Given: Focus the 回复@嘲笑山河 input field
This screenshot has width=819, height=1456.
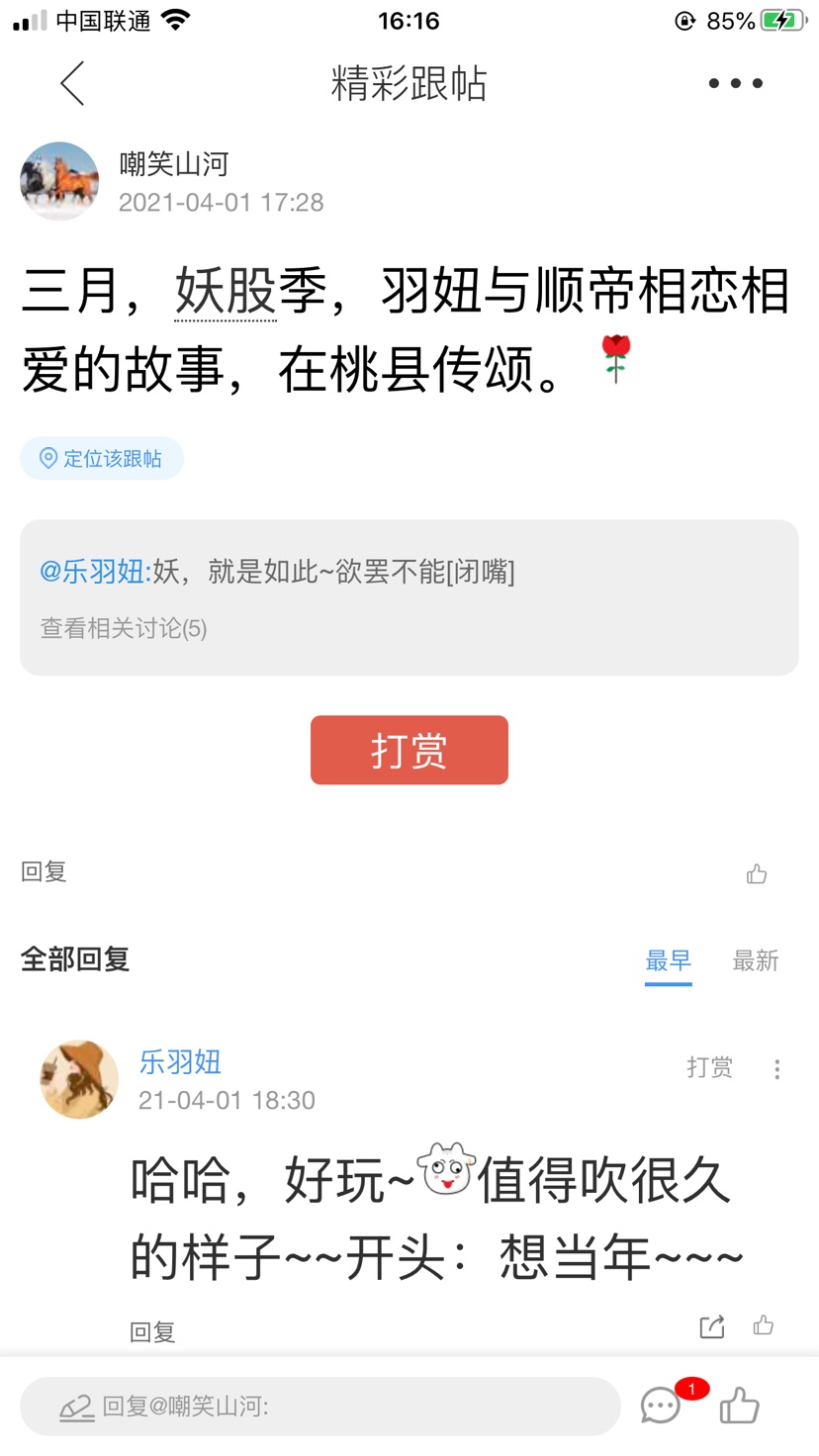Looking at the screenshot, I should pyautogui.click(x=319, y=1406).
